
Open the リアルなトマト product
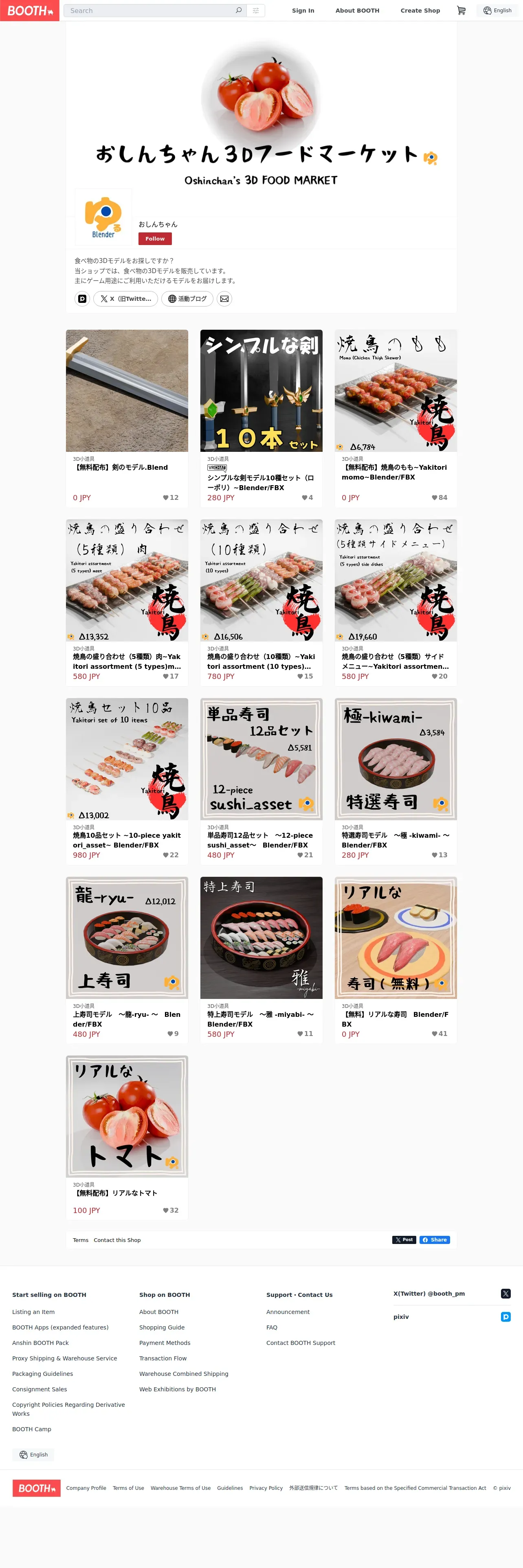coord(127,1116)
